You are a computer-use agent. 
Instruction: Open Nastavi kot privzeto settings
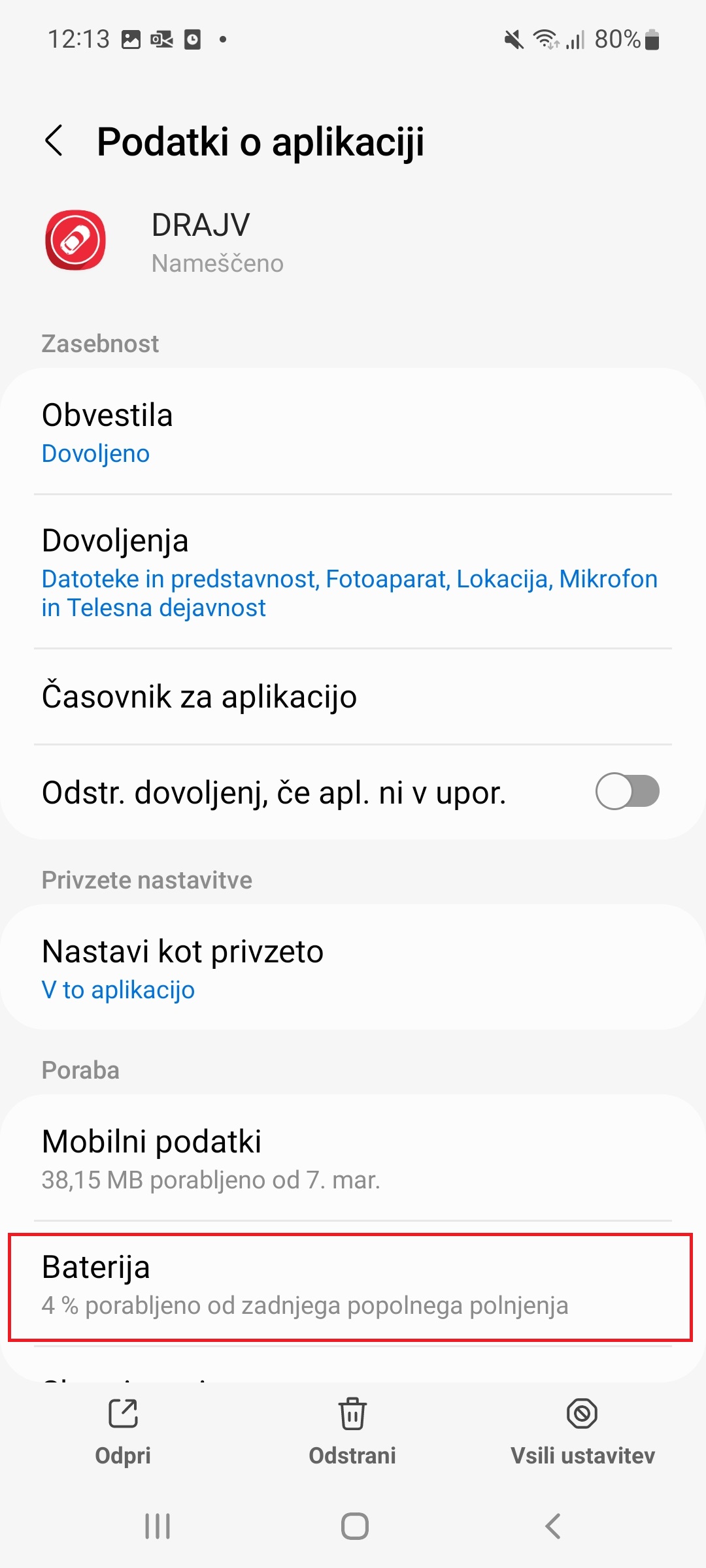tap(353, 968)
